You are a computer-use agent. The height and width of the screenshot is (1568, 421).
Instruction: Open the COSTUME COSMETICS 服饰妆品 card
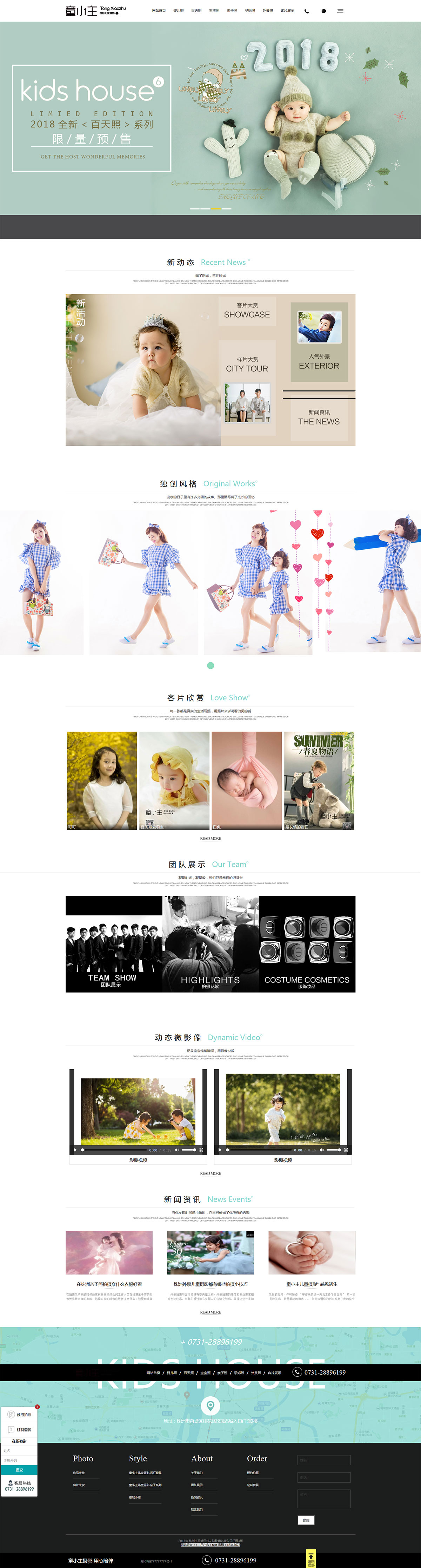click(x=307, y=944)
